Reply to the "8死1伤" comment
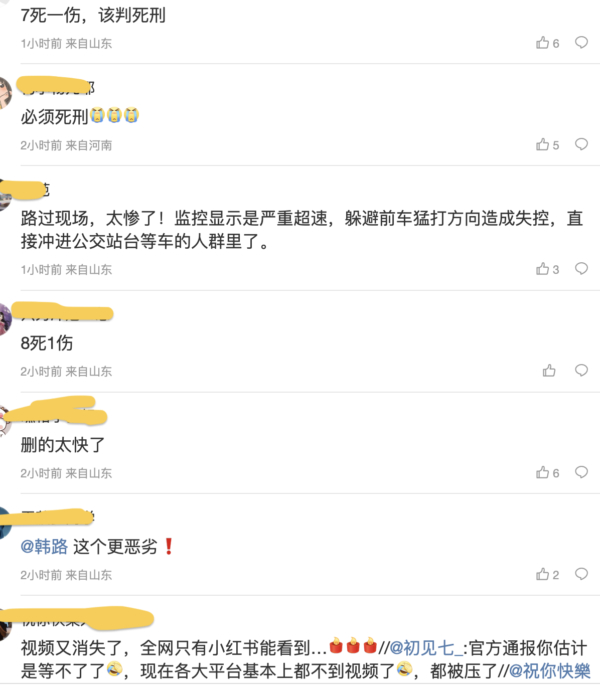The width and height of the screenshot is (600, 685). pyautogui.click(x=580, y=371)
